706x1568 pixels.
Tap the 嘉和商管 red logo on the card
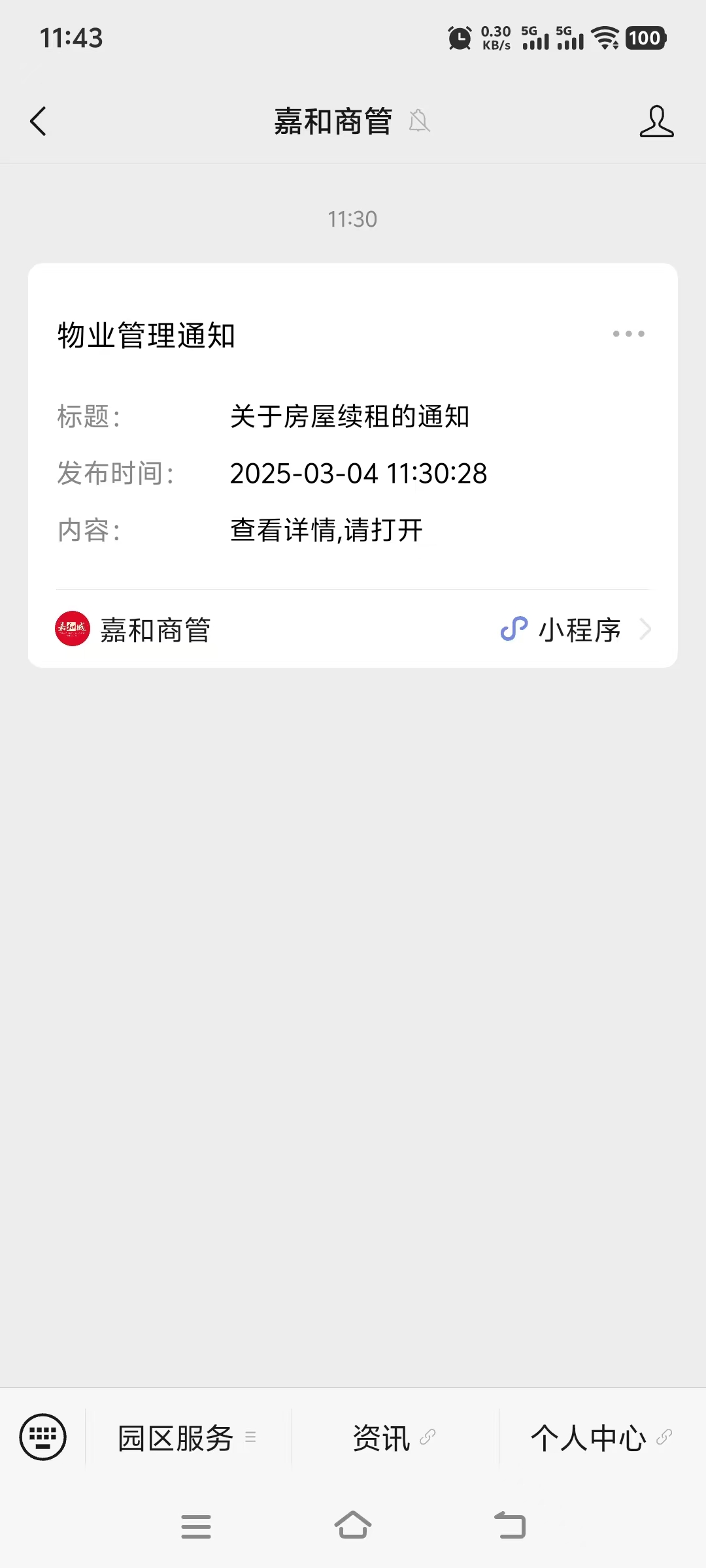tap(72, 629)
